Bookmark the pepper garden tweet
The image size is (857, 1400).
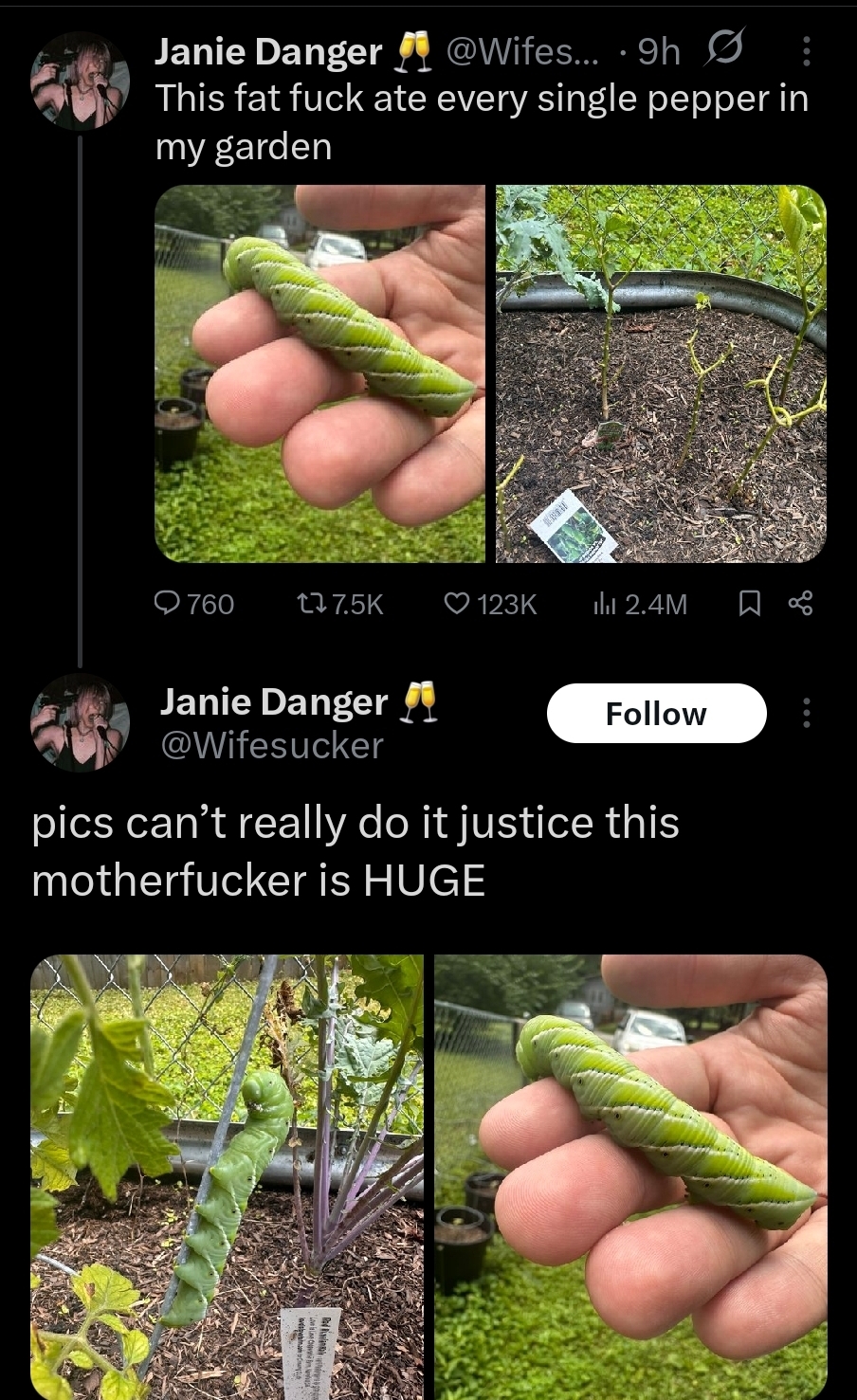(x=749, y=603)
